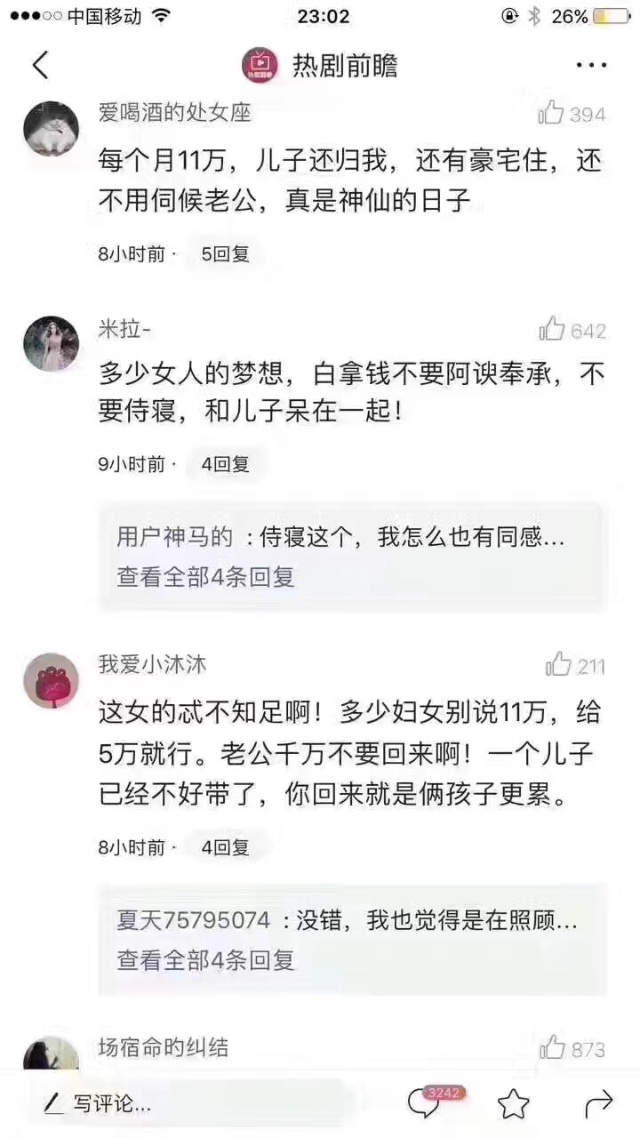640x1138 pixels.
Task: Go back using the top-left arrow
Action: coord(40,66)
